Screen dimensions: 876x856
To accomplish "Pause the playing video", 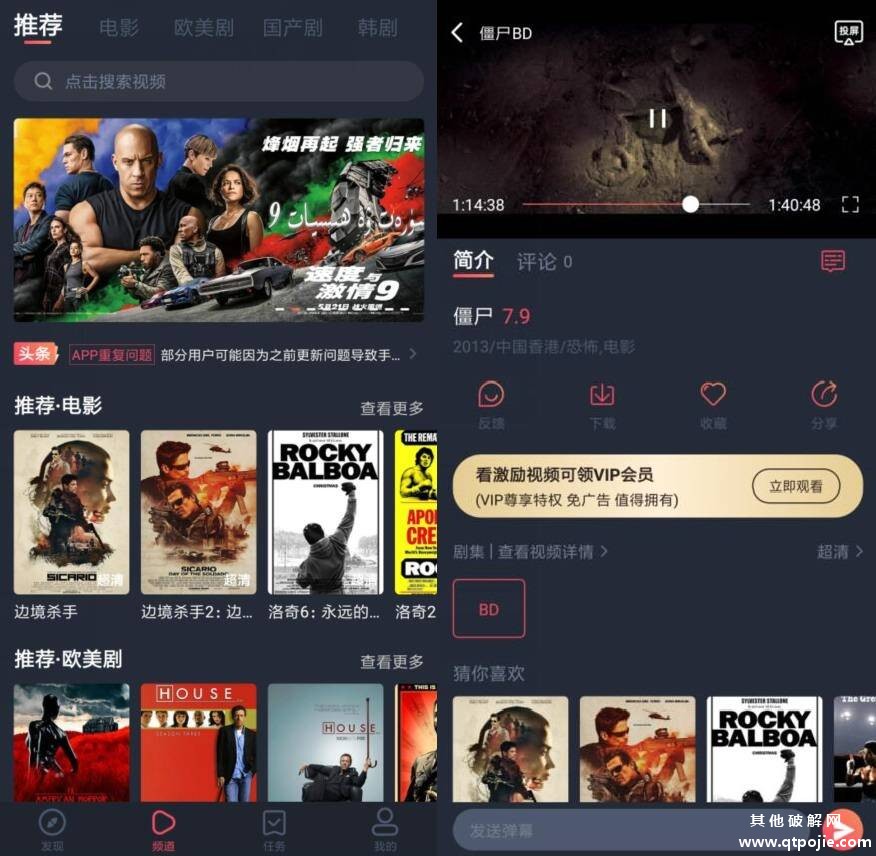I will [657, 119].
